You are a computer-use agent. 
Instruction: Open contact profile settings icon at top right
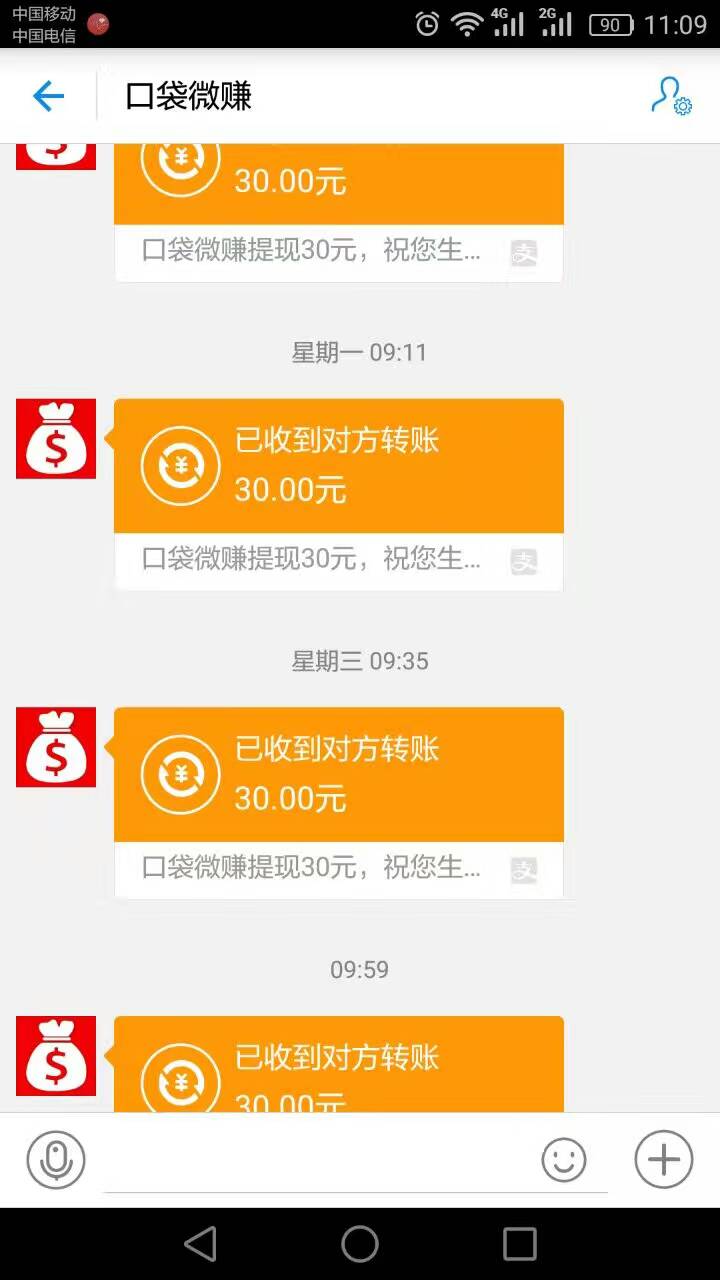click(x=670, y=96)
